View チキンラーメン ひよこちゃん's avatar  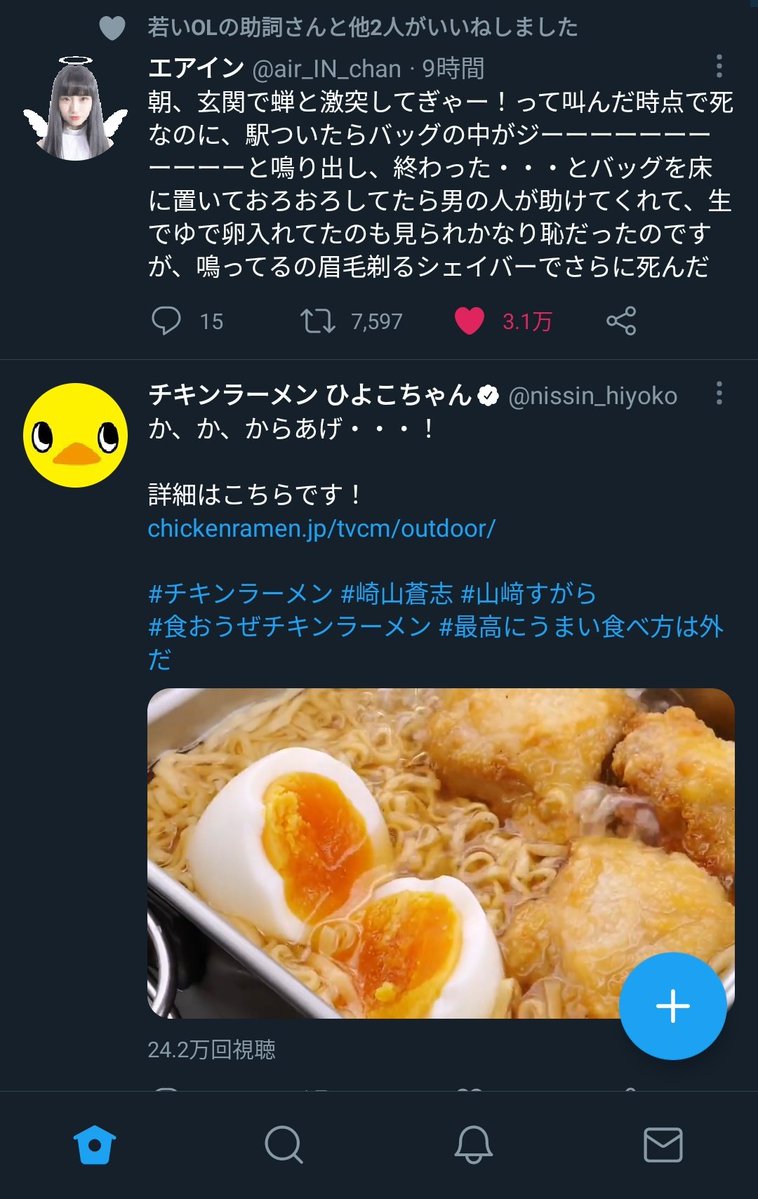click(x=72, y=436)
